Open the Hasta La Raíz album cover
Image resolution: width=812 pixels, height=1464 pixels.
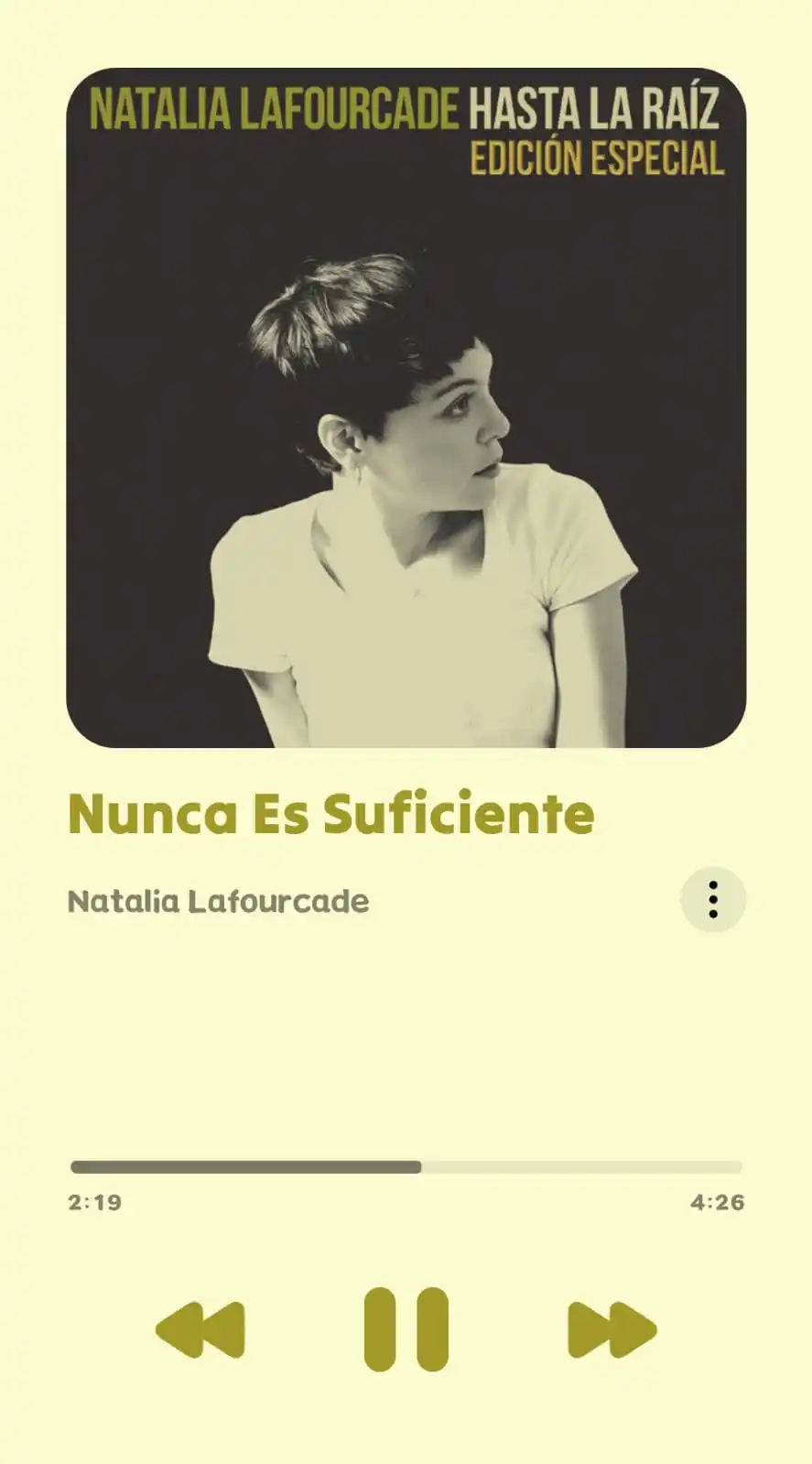pyautogui.click(x=406, y=407)
